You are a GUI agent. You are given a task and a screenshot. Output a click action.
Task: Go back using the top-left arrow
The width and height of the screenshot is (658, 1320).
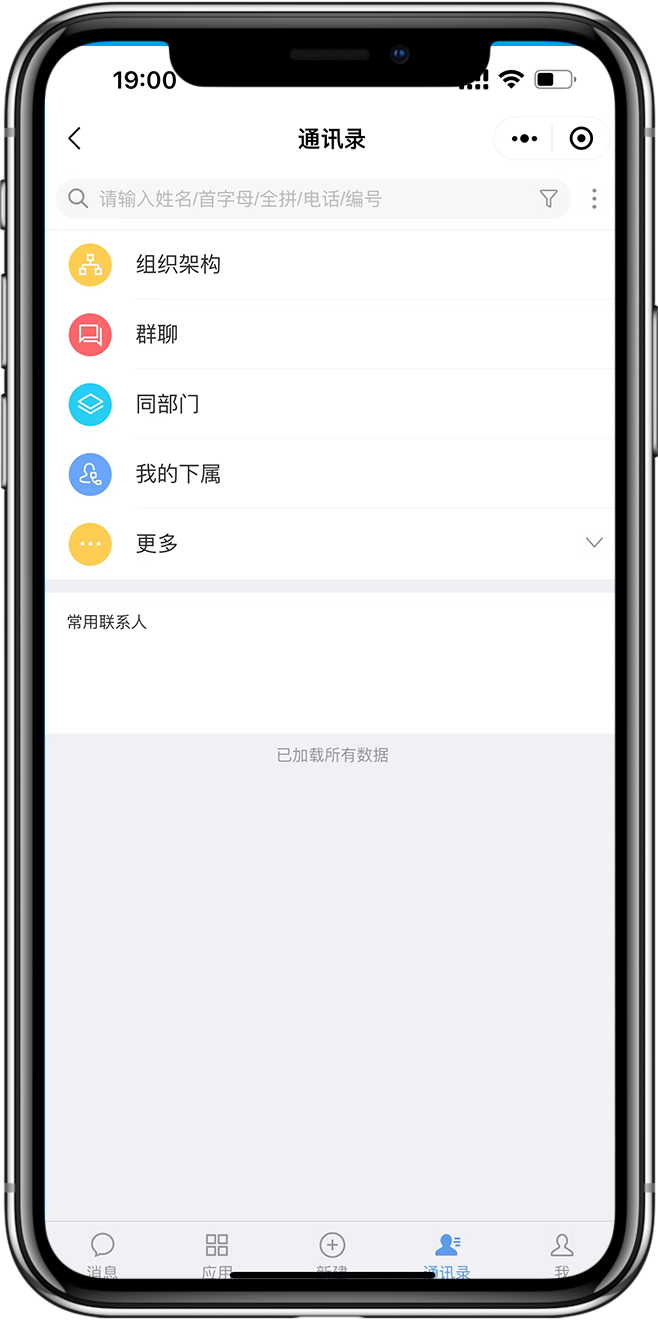click(x=74, y=139)
